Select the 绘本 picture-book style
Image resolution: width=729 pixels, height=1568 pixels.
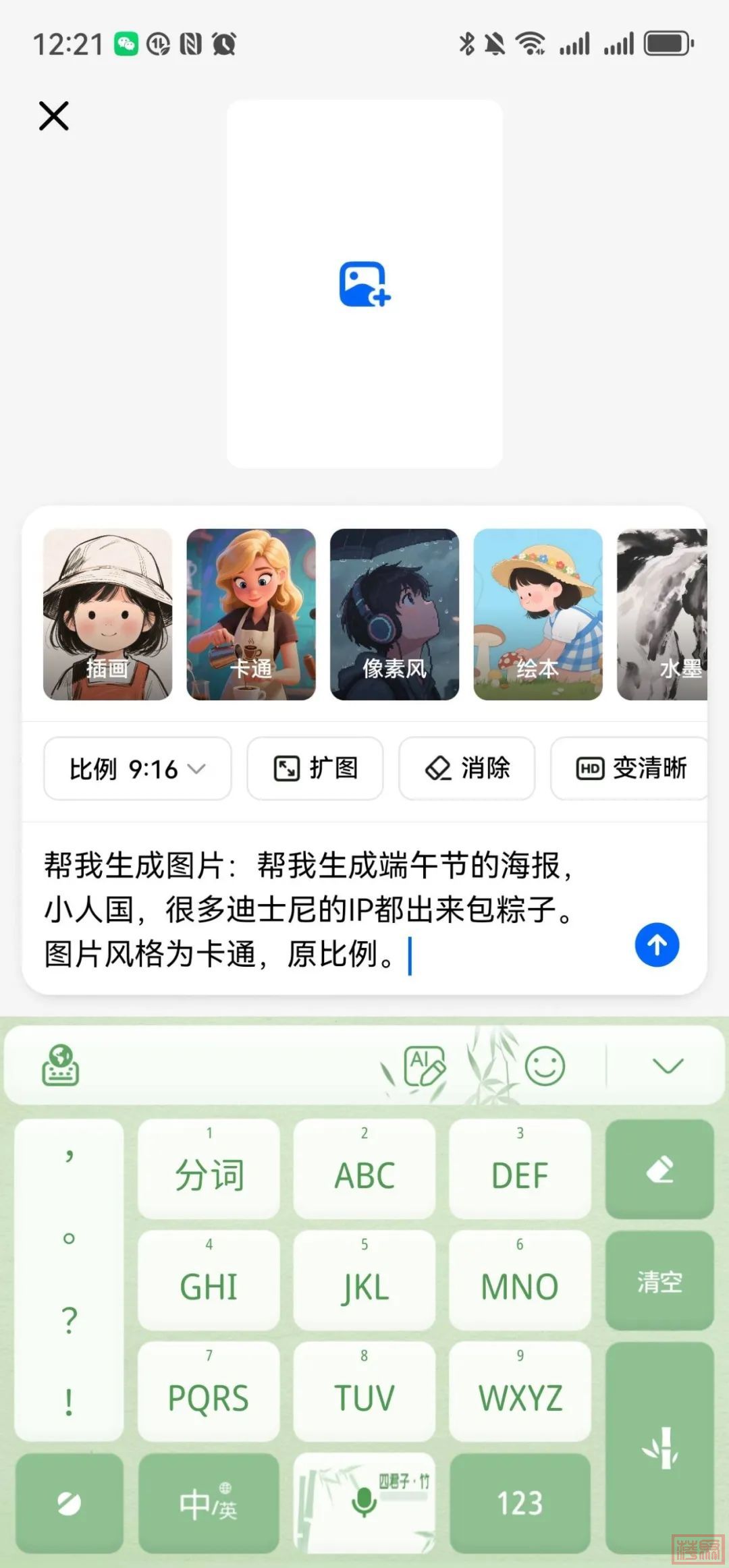tap(537, 614)
